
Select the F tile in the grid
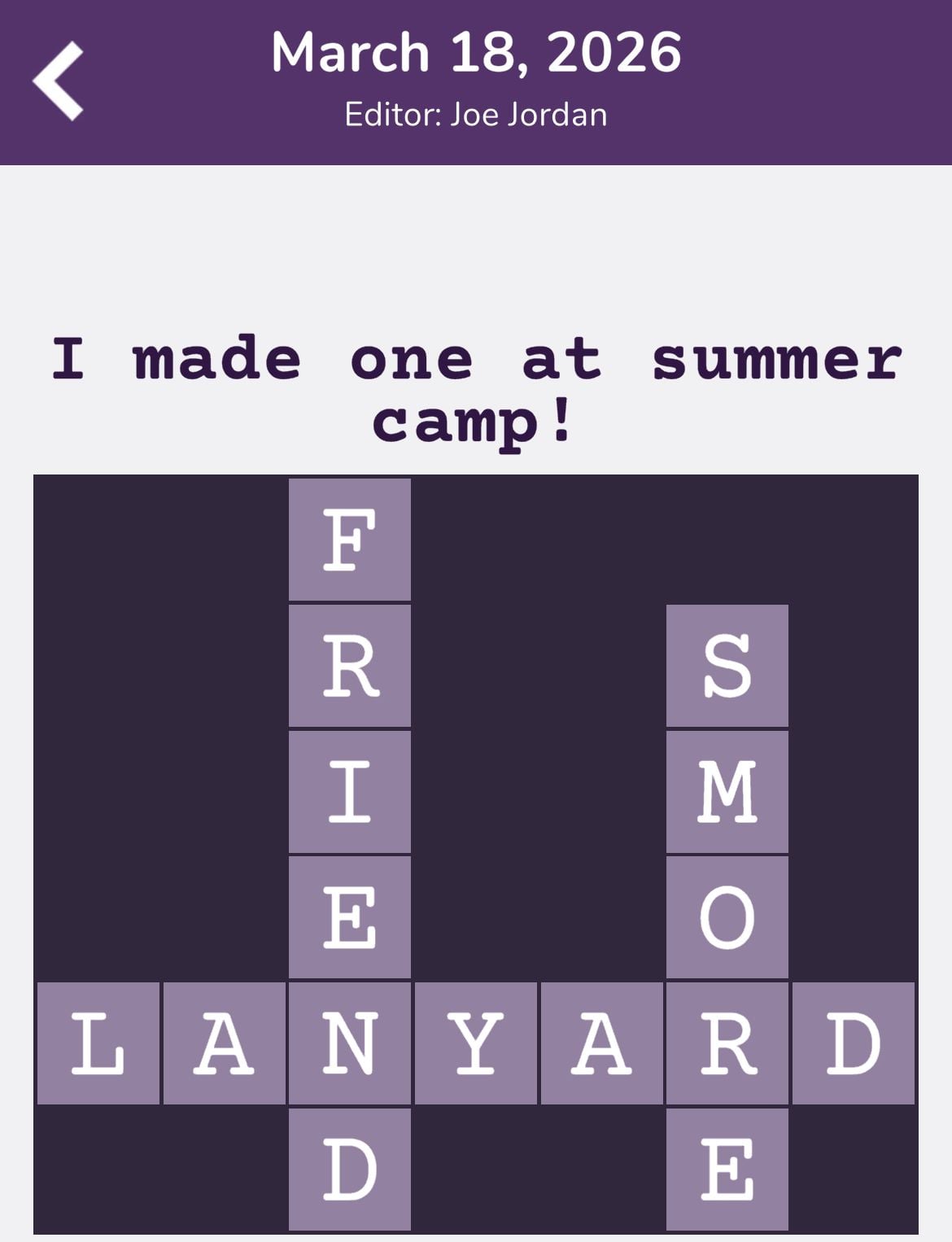[350, 540]
